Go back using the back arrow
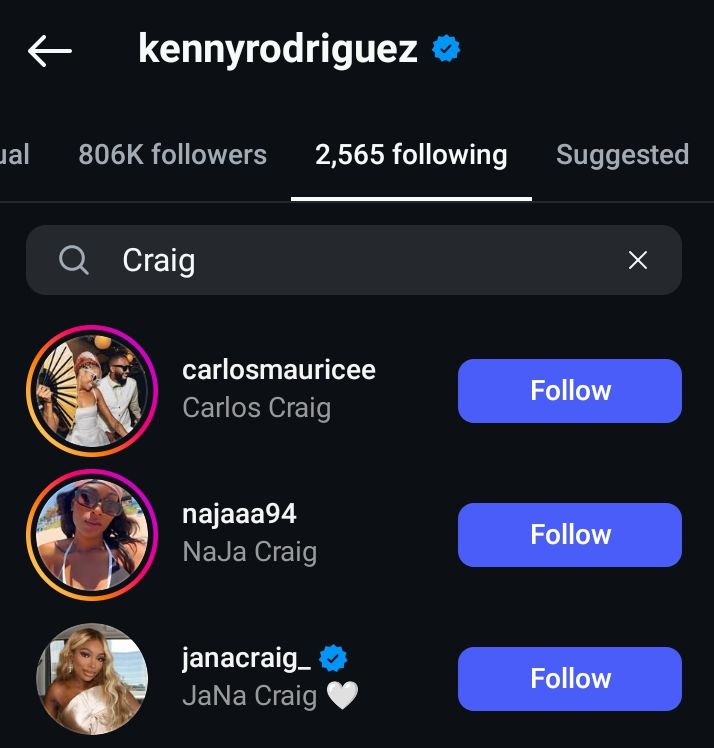 49,51
